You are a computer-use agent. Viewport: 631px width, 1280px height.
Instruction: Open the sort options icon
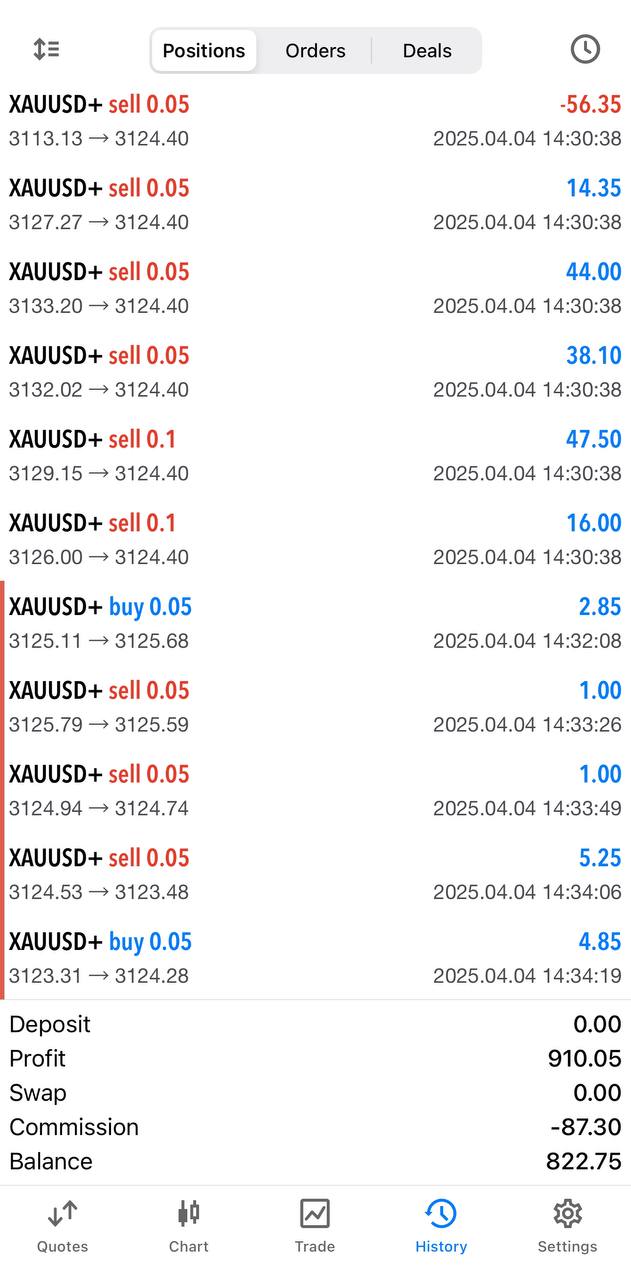46,49
